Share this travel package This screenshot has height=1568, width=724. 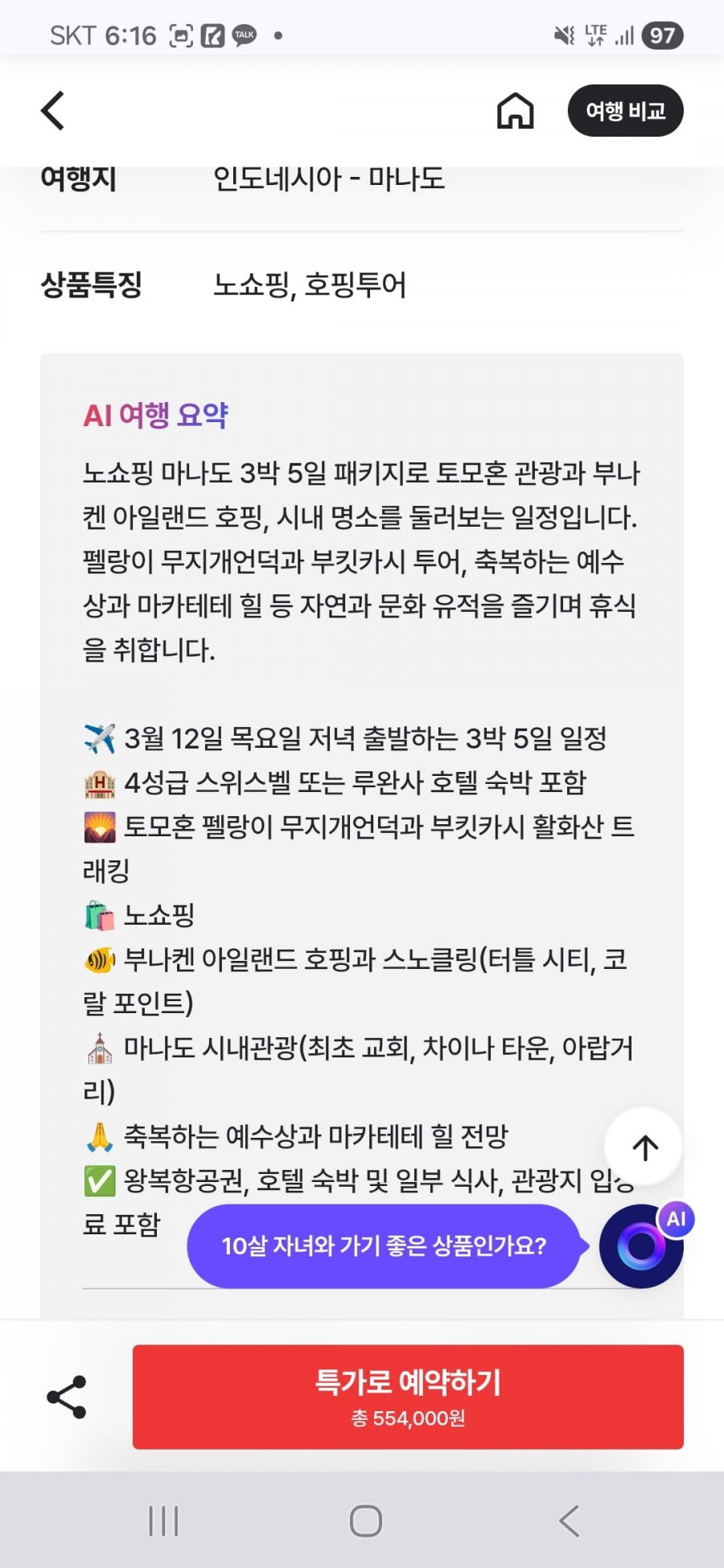coord(67,1397)
